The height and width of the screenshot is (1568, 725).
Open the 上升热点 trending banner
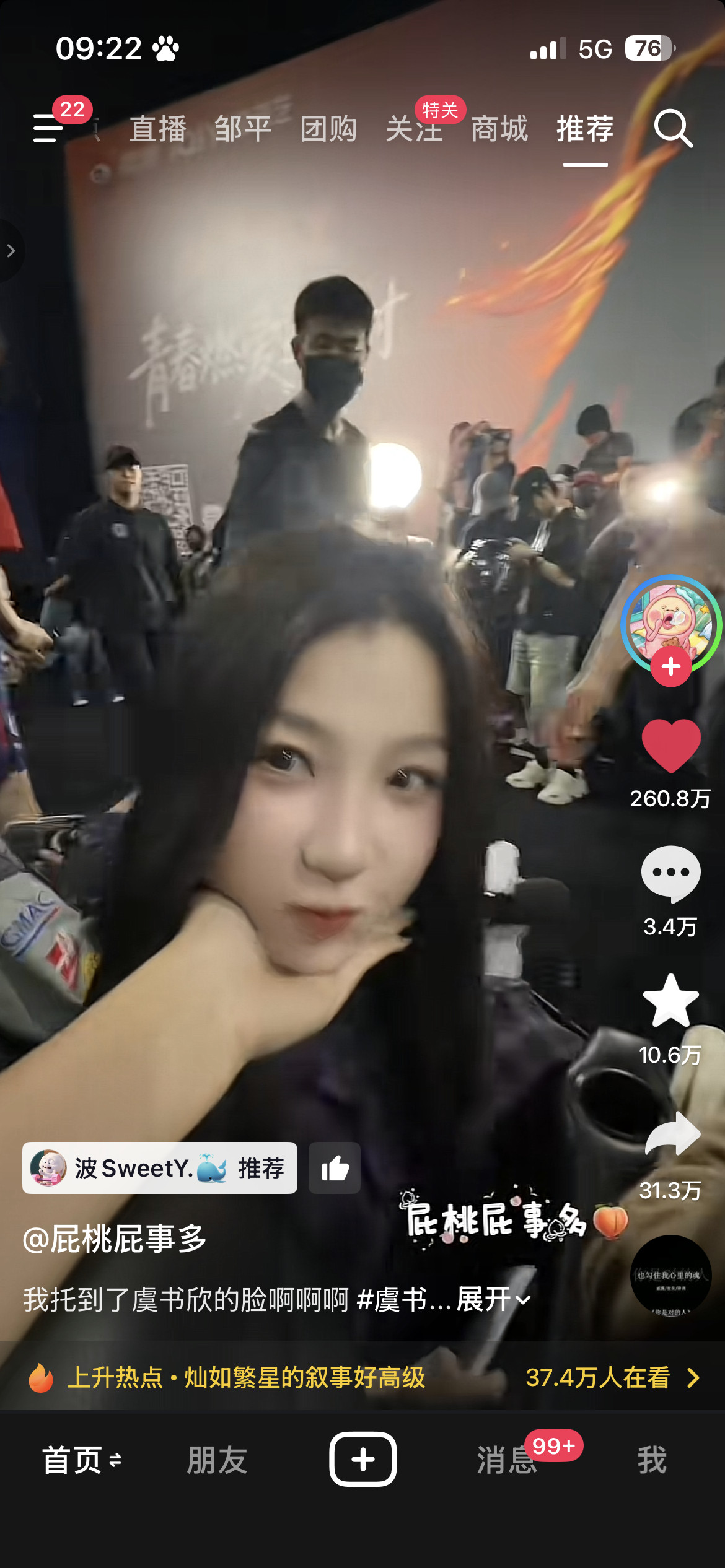point(362,1377)
